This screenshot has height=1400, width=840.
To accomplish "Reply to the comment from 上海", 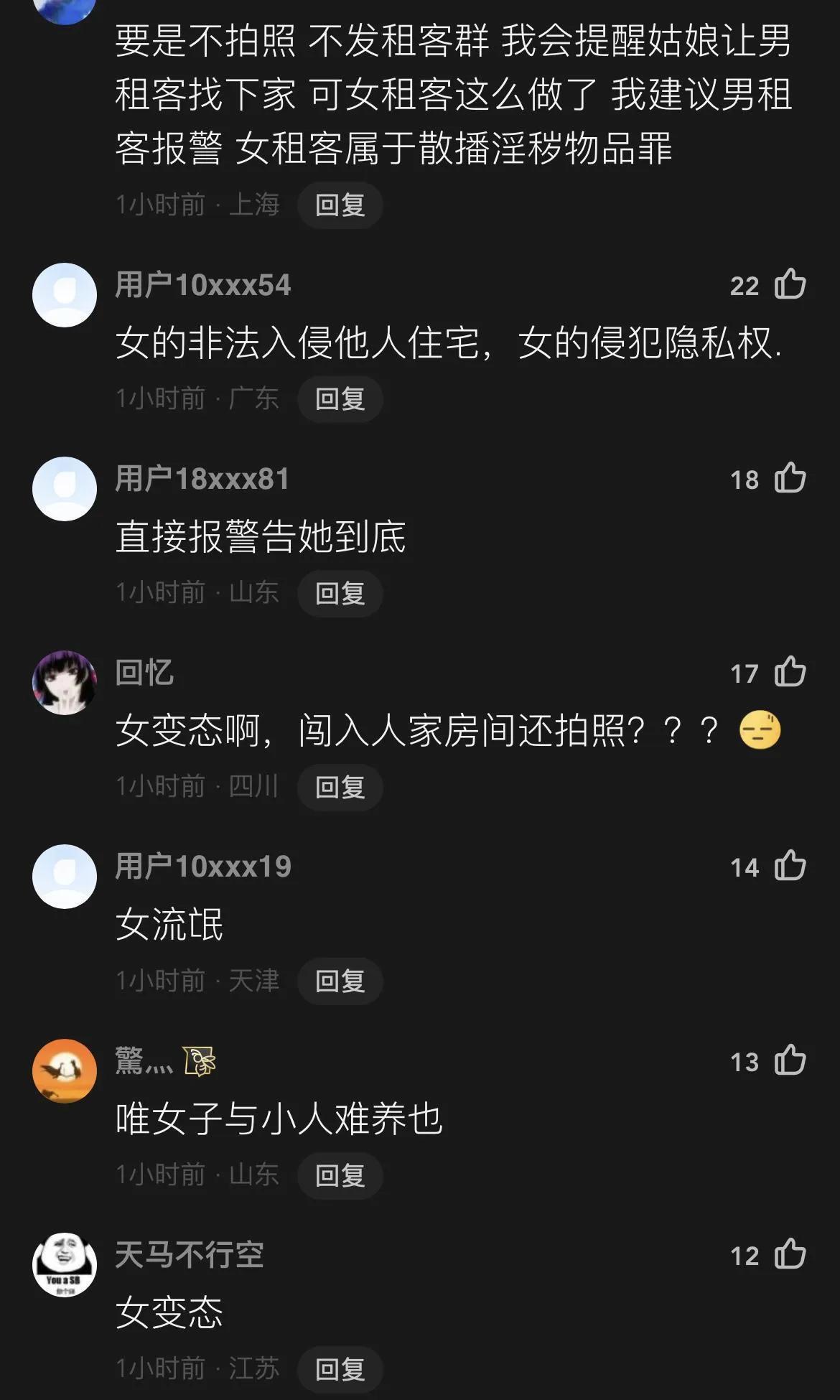I will (x=340, y=205).
